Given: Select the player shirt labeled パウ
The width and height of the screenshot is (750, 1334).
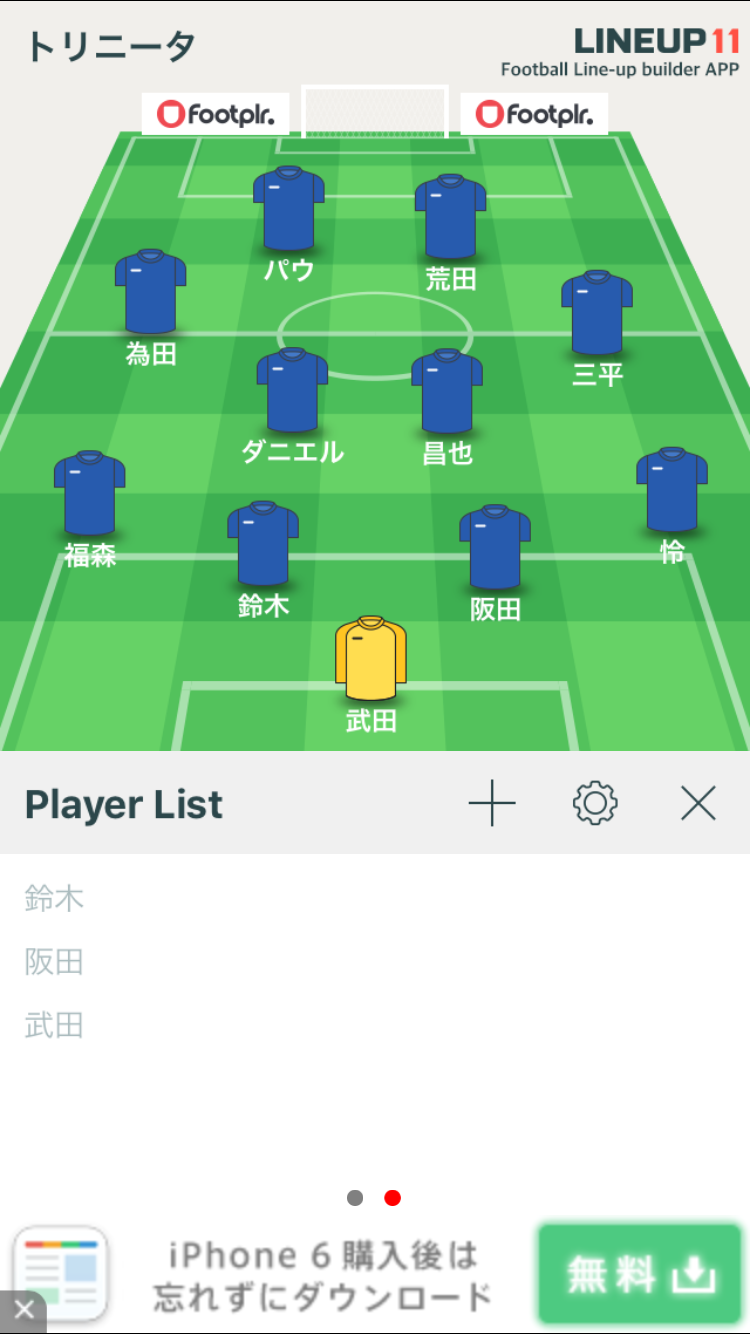Looking at the screenshot, I should pyautogui.click(x=289, y=209).
